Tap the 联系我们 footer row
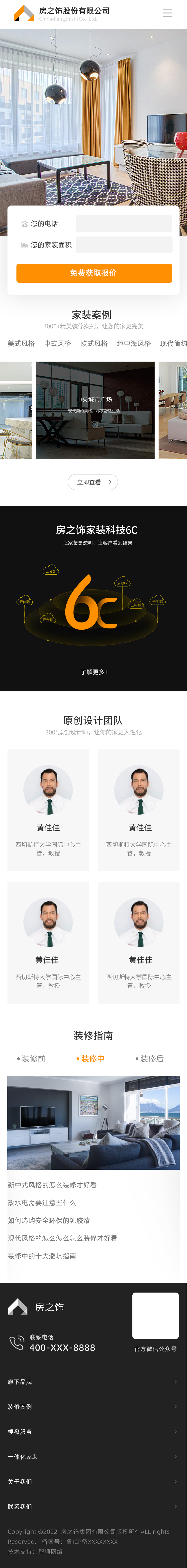 coord(93,1507)
